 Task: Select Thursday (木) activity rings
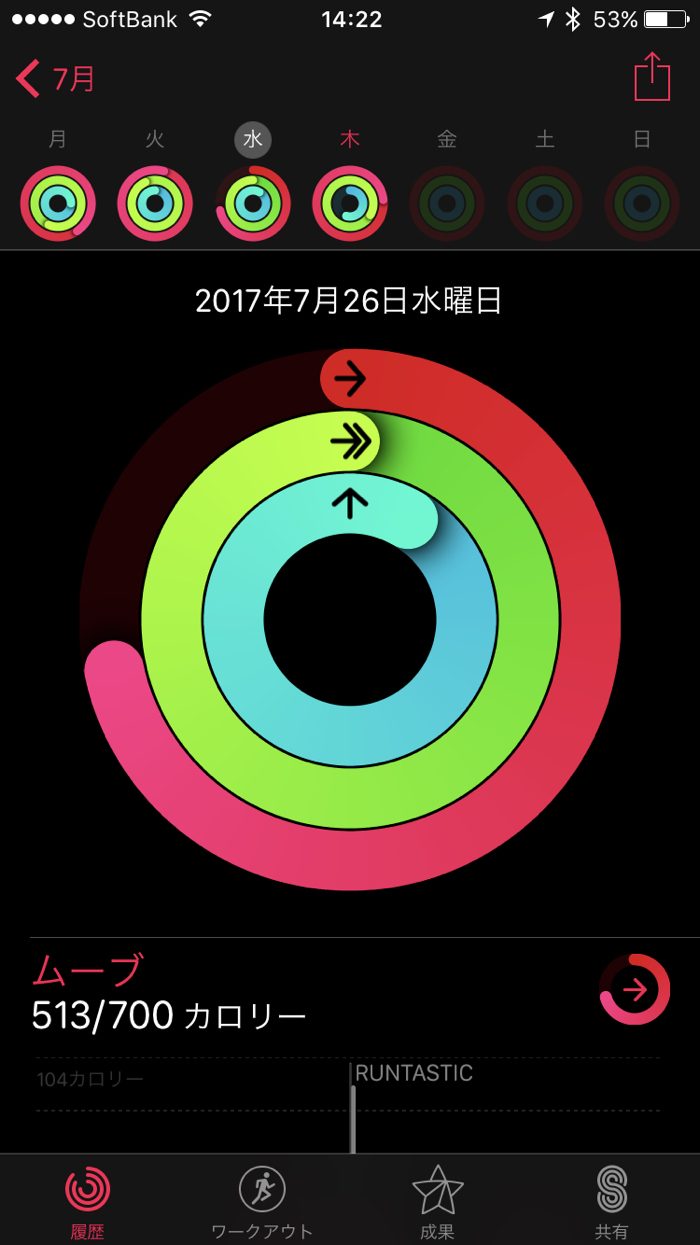pos(350,204)
